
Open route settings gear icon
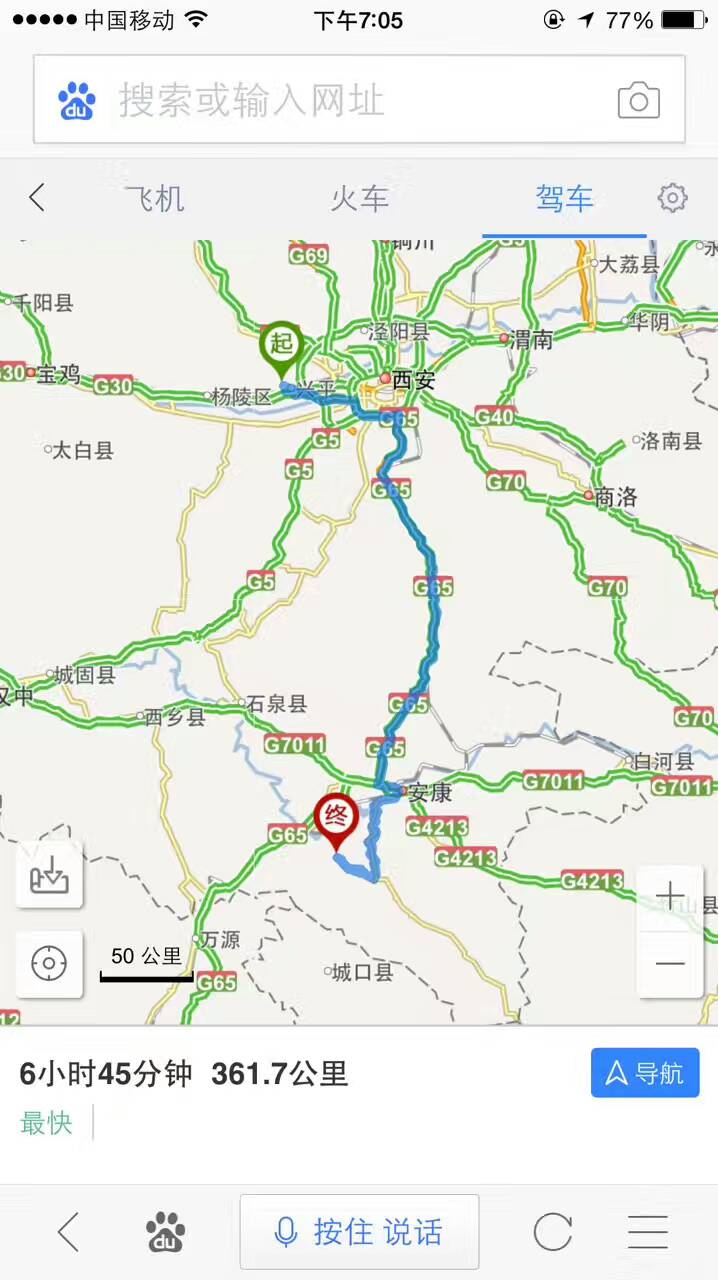(672, 198)
